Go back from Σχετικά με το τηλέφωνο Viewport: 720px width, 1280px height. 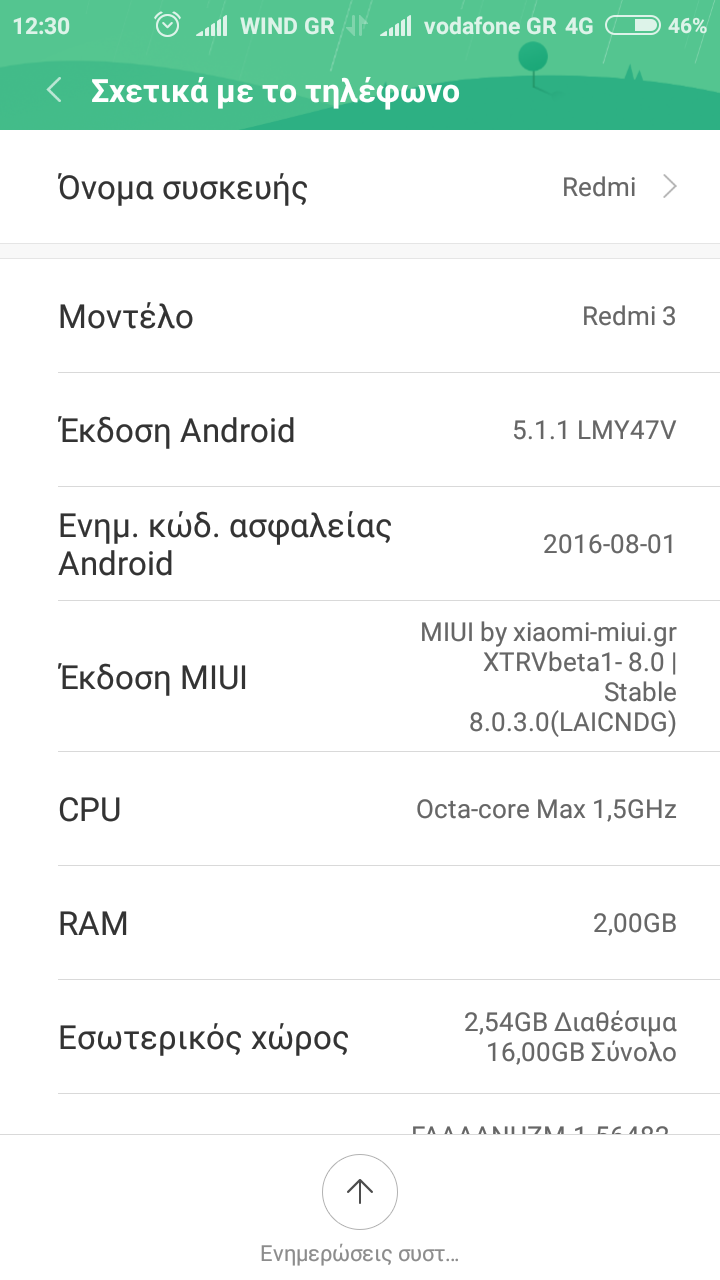tap(54, 91)
